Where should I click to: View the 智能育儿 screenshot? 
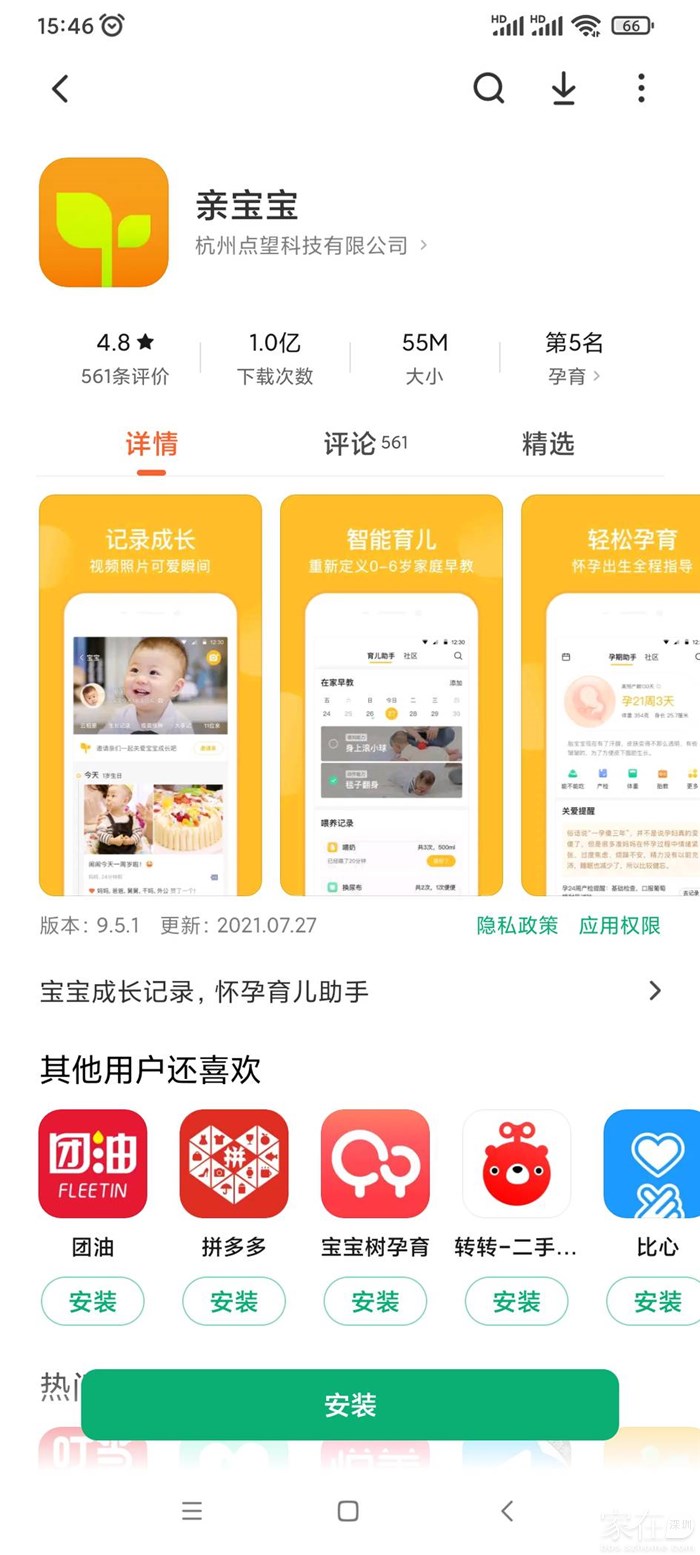point(391,695)
